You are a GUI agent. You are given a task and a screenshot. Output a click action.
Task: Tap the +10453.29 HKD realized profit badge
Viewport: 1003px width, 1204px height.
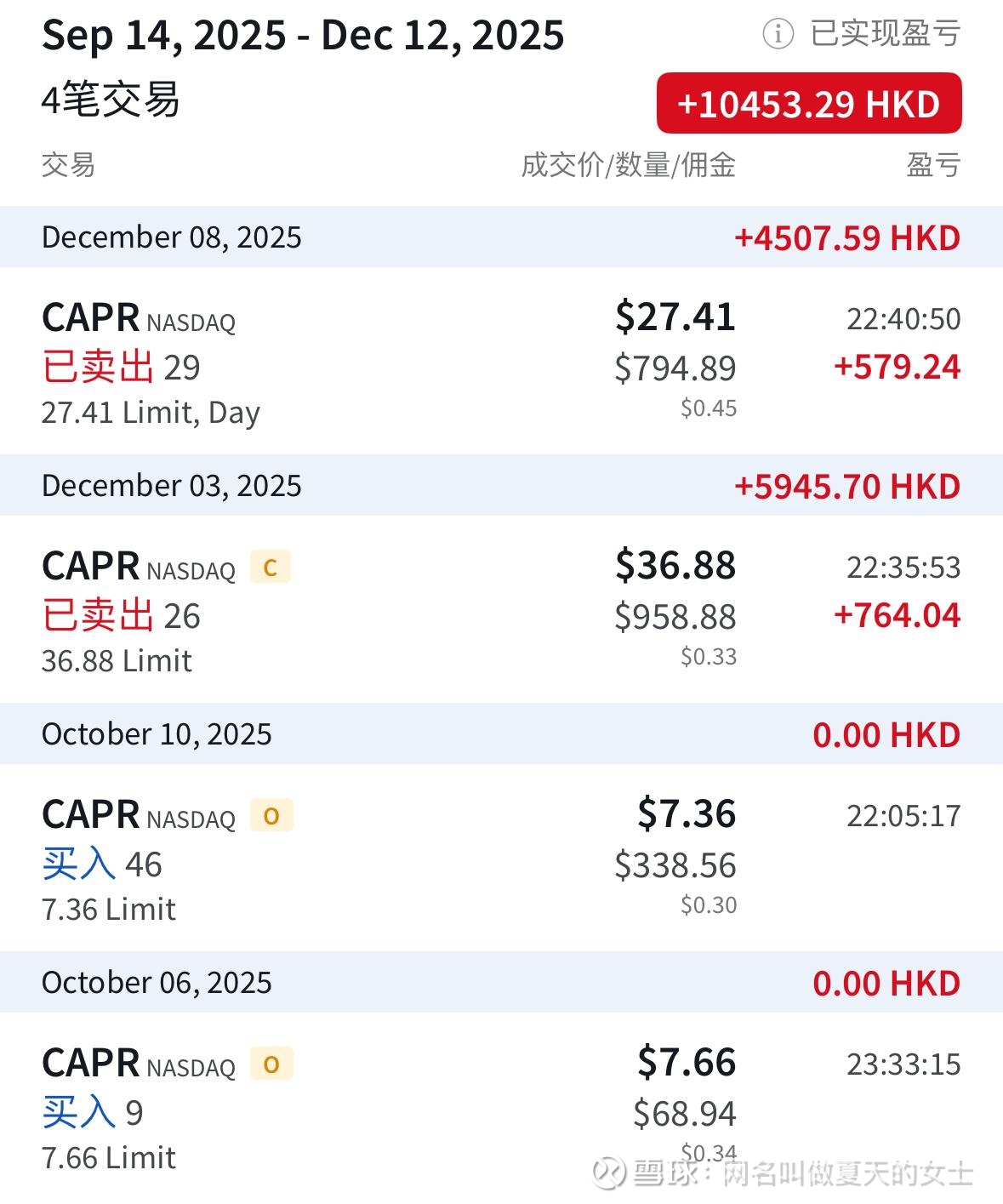[x=808, y=104]
